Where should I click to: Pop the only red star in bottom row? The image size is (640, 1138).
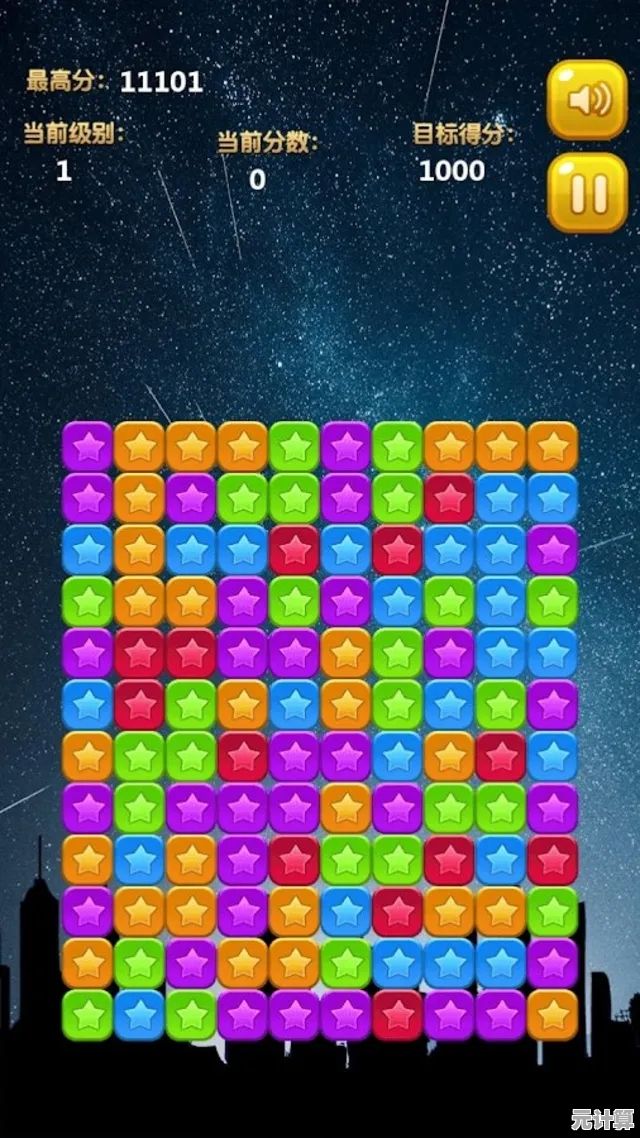coord(397,1014)
